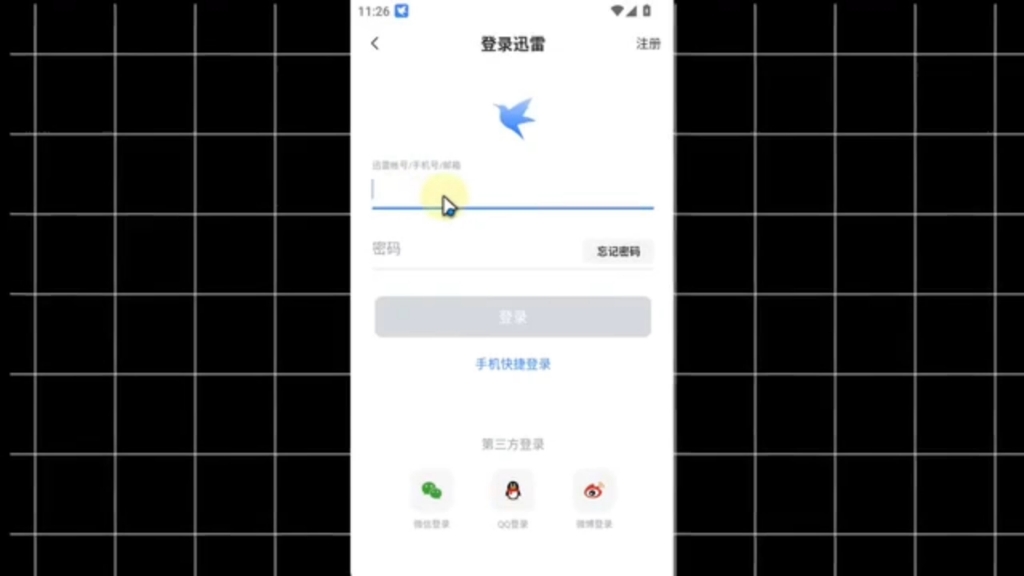The height and width of the screenshot is (576, 1024).
Task: Log in with WeChat (微信登录)
Action: pyautogui.click(x=431, y=491)
